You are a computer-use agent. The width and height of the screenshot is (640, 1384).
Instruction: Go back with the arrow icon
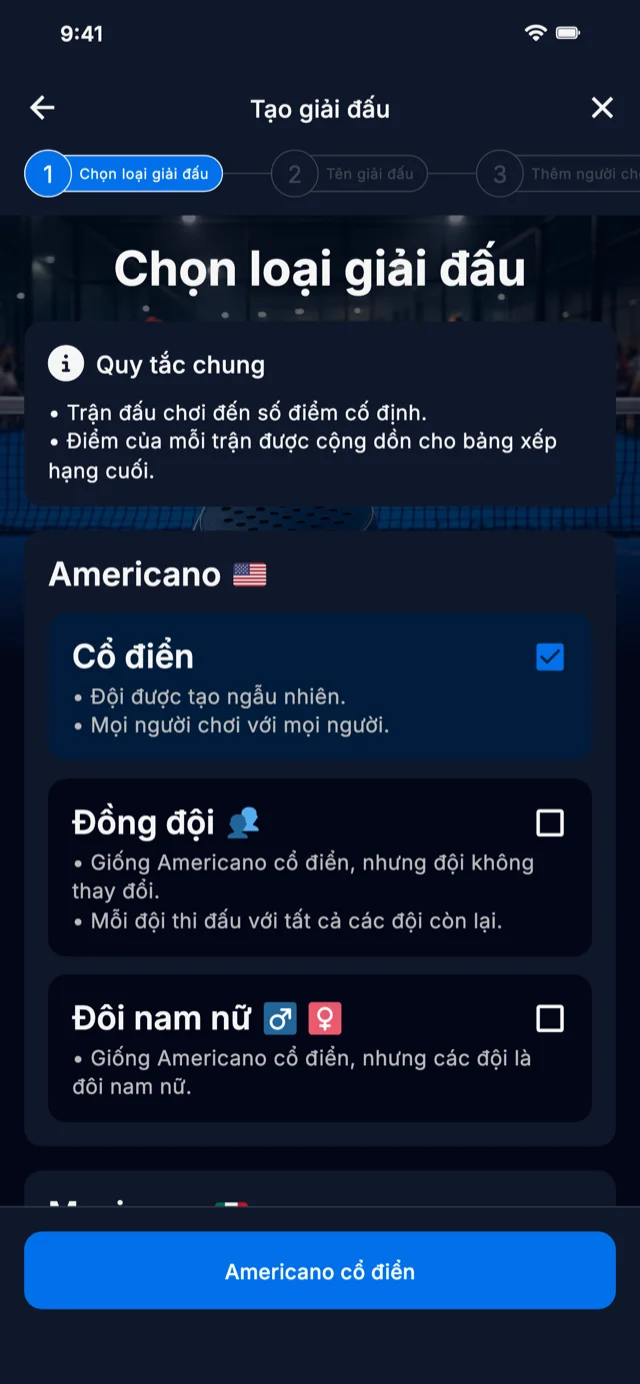(42, 108)
